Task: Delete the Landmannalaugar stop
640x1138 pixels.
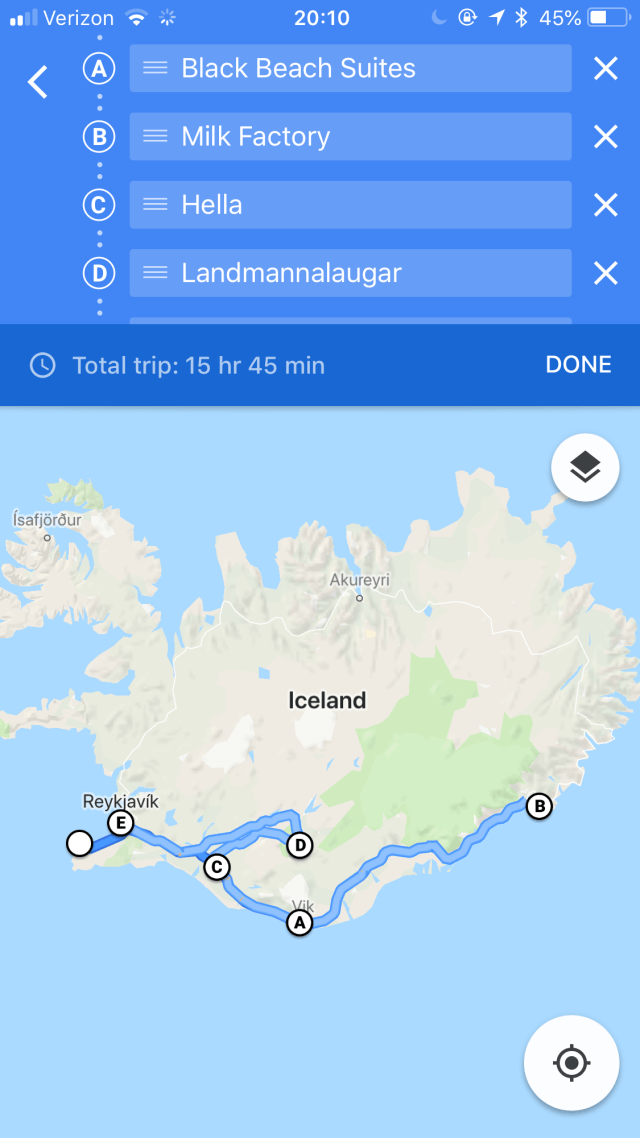Action: 606,273
